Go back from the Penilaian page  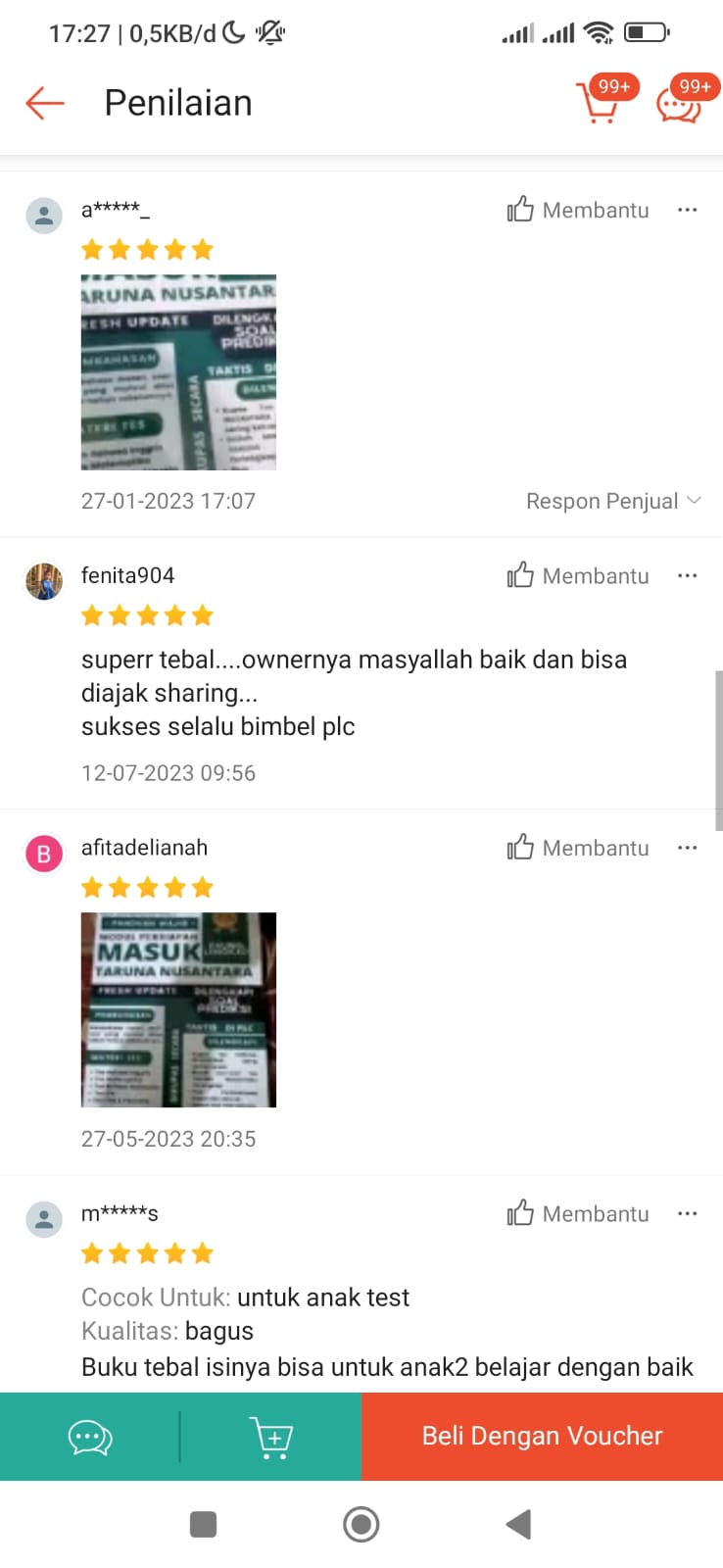(x=44, y=103)
